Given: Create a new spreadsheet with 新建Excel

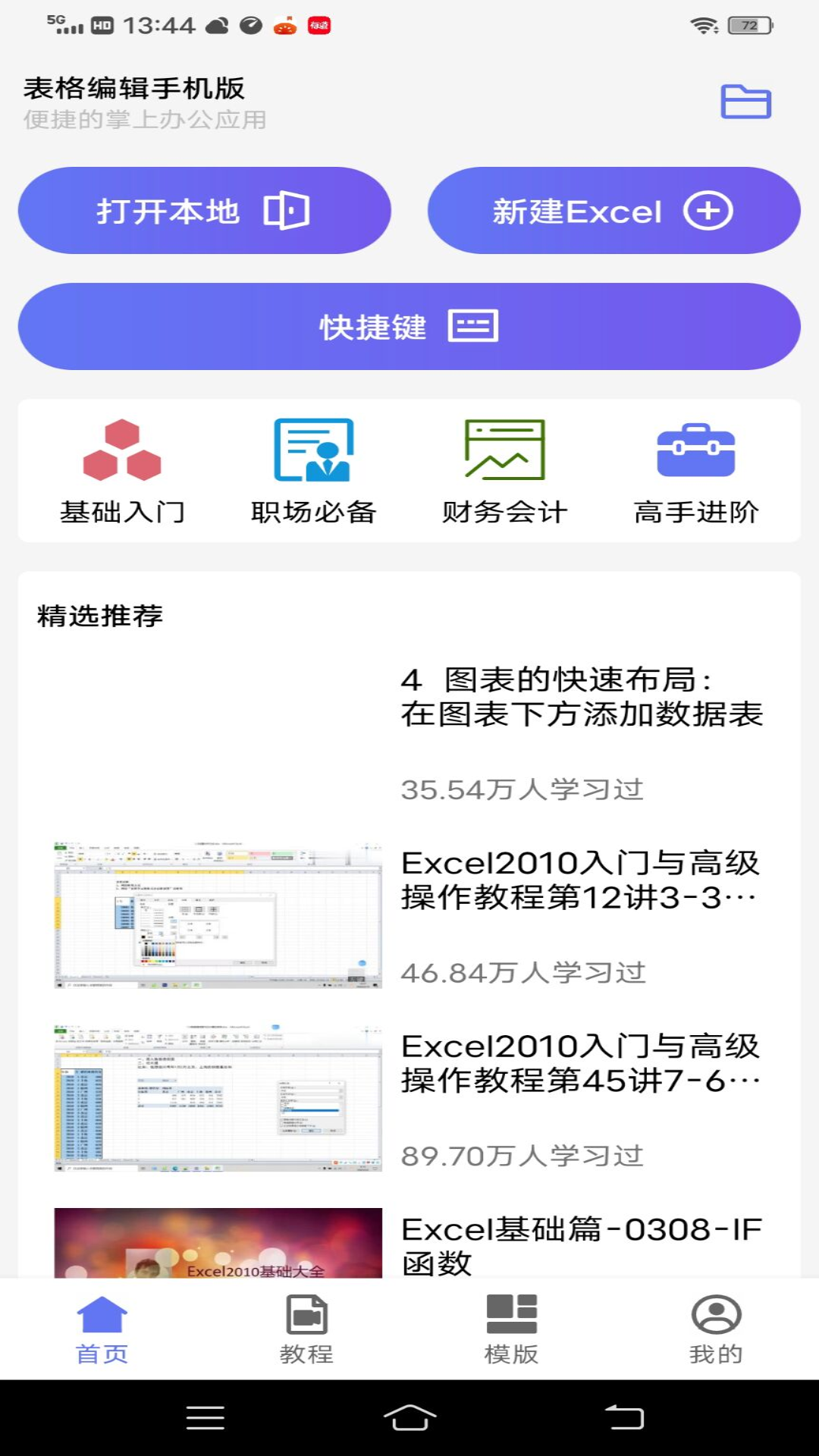Looking at the screenshot, I should pyautogui.click(x=613, y=211).
